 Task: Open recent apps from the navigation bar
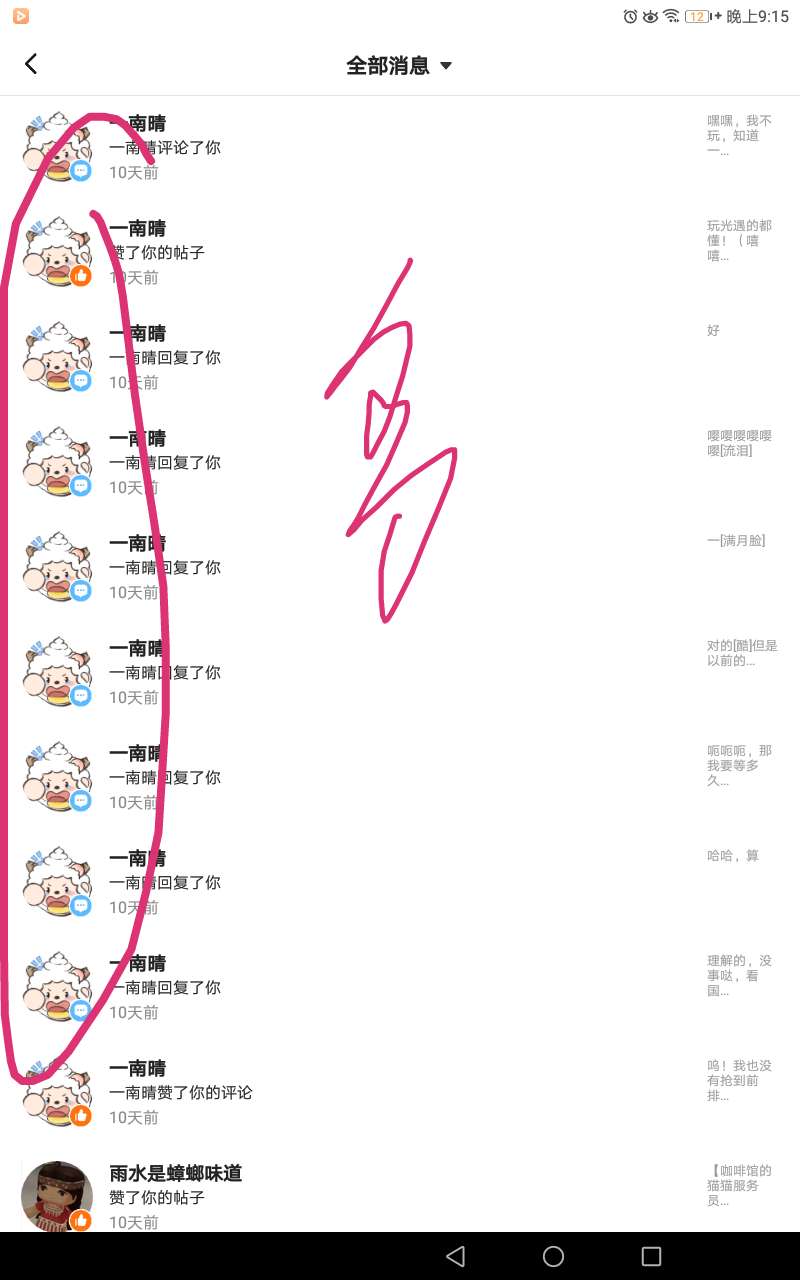(x=651, y=1256)
